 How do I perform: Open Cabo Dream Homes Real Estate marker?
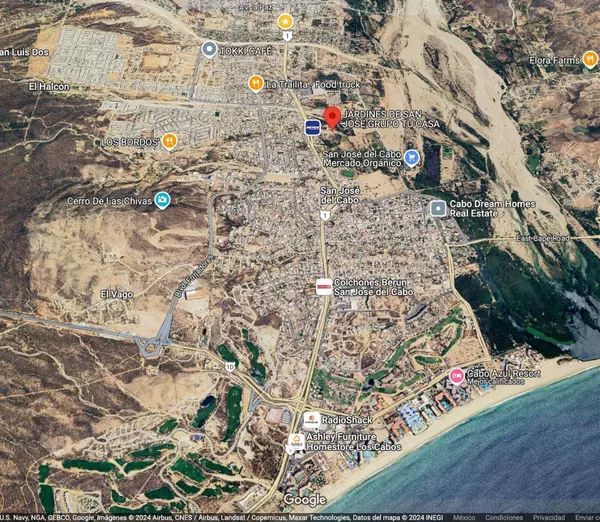tap(437, 208)
